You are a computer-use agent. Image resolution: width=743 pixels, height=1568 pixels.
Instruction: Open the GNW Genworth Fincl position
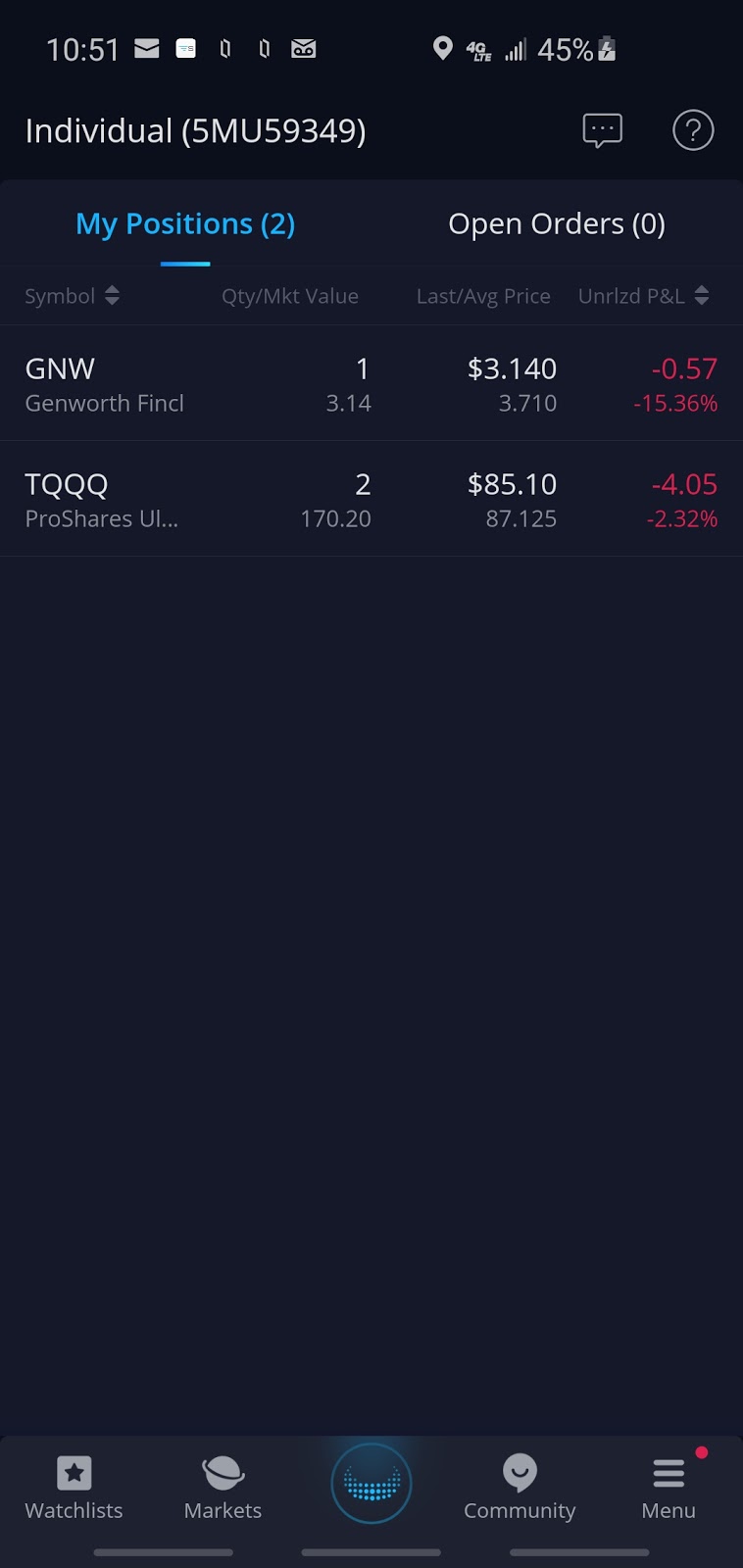371,384
